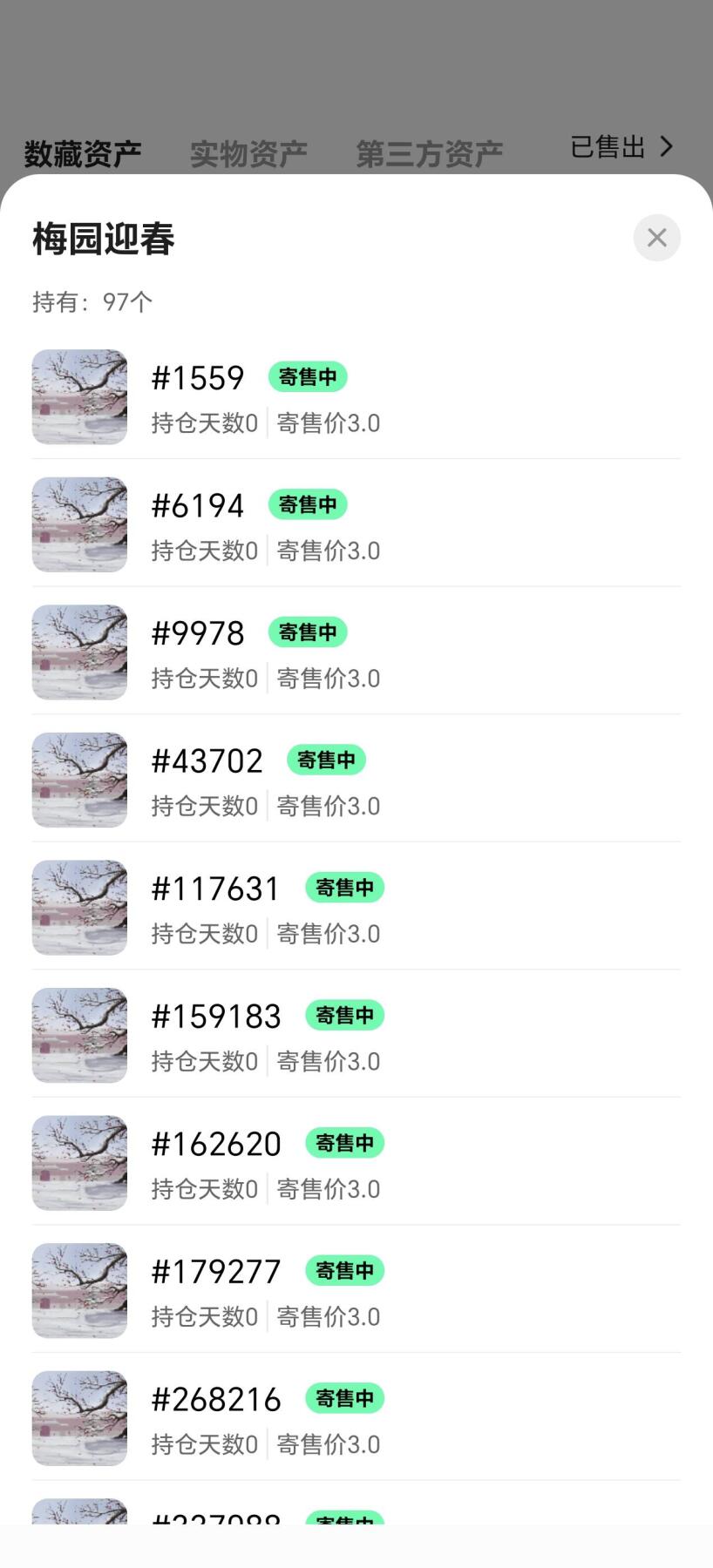Open the 已售出 sold items page

pyautogui.click(x=607, y=147)
